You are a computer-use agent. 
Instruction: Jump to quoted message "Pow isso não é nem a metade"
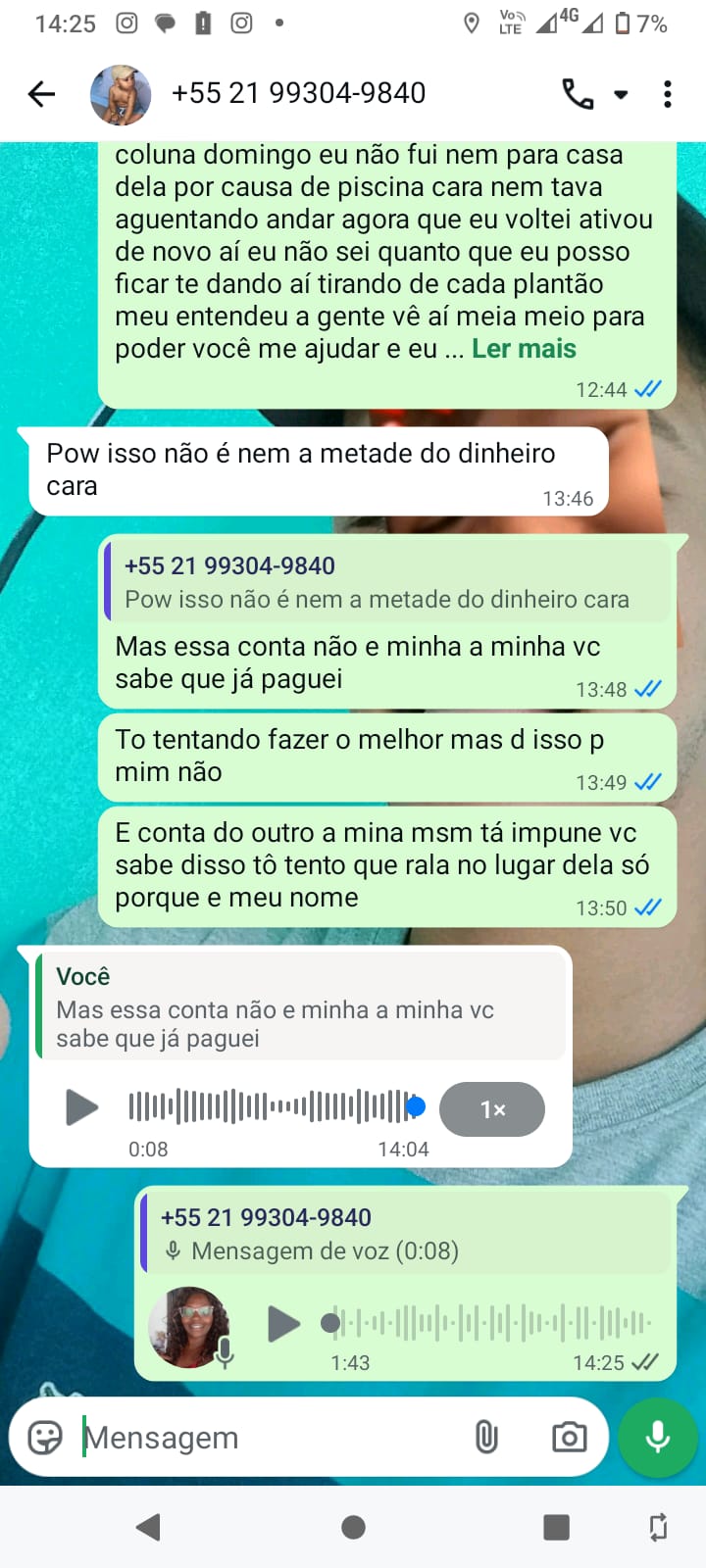(x=387, y=582)
